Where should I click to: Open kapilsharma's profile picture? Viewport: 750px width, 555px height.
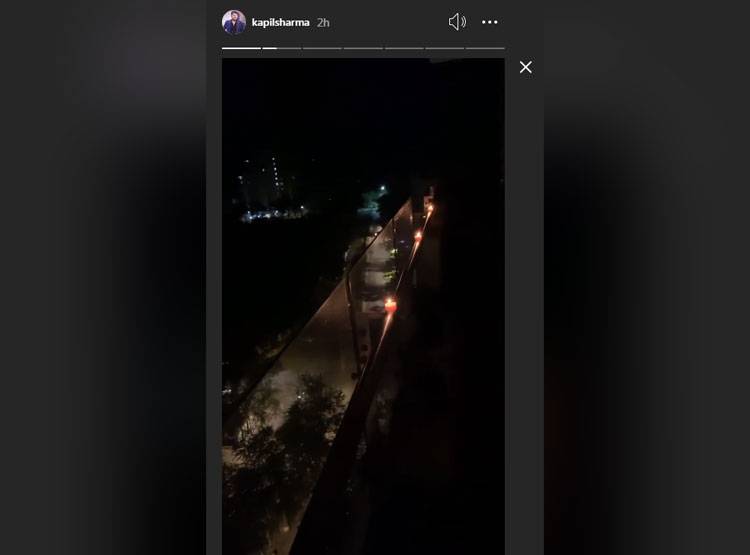click(234, 22)
